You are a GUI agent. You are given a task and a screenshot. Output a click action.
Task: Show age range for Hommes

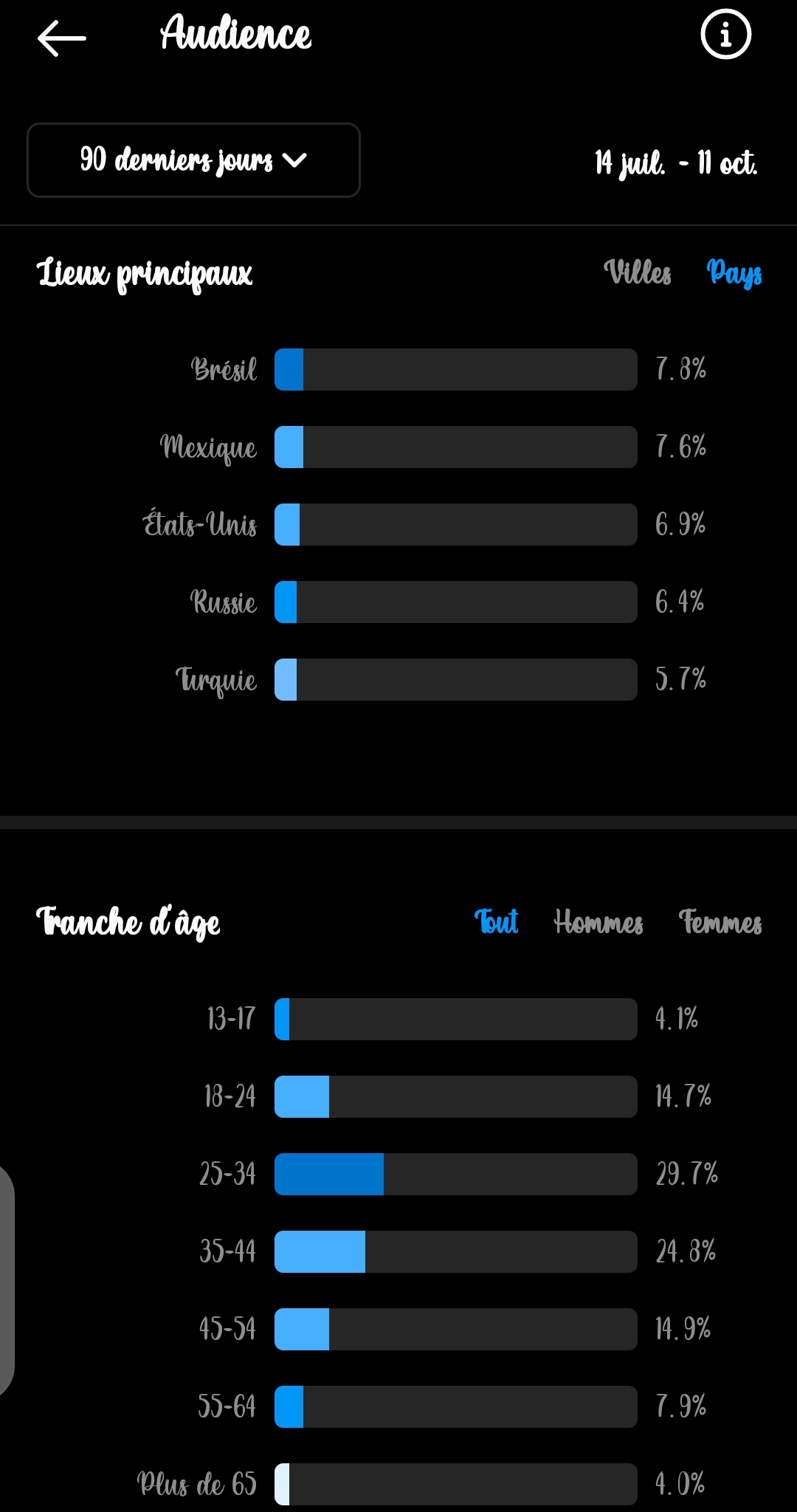coord(598,922)
